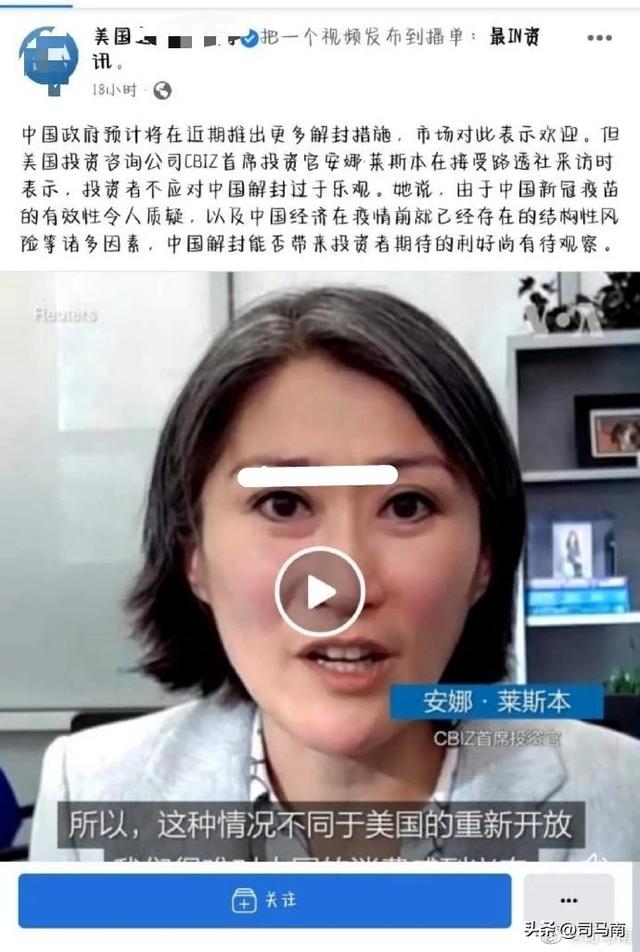Play the video in the post
The height and width of the screenshot is (952, 640).
[x=320, y=591]
